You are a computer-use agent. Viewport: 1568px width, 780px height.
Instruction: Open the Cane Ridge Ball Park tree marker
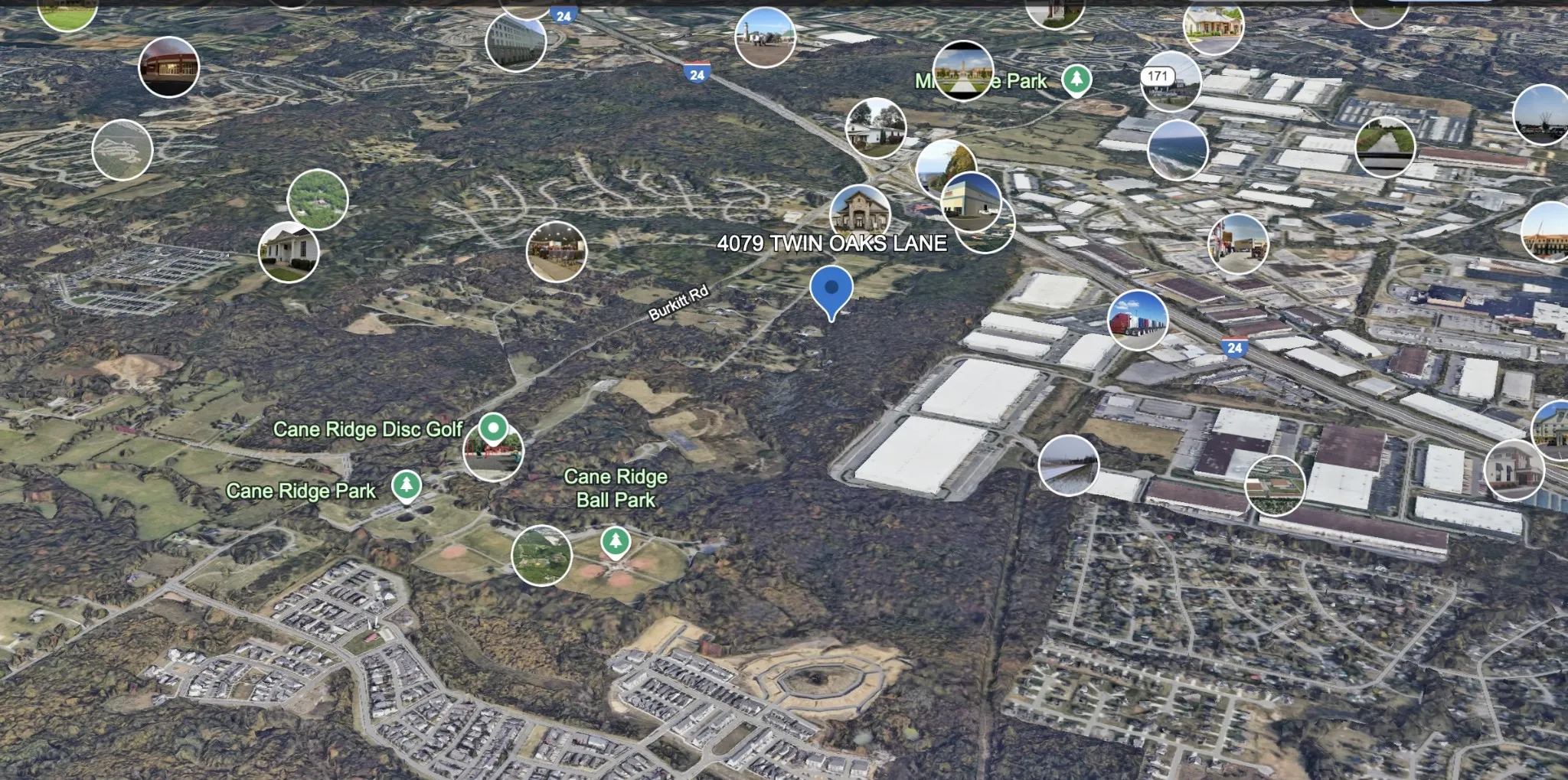[x=616, y=542]
